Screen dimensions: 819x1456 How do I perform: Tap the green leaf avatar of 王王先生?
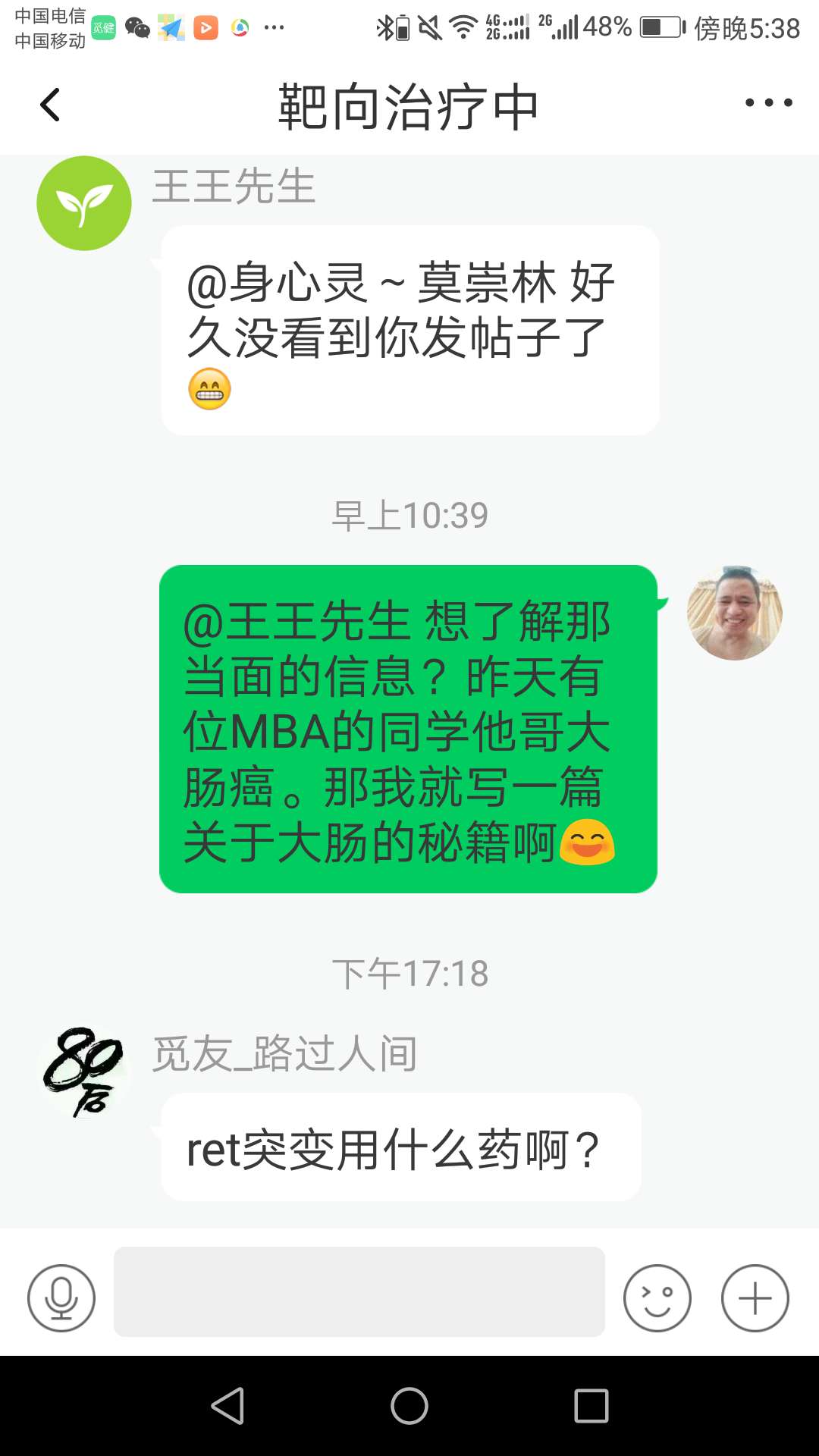coord(83,202)
